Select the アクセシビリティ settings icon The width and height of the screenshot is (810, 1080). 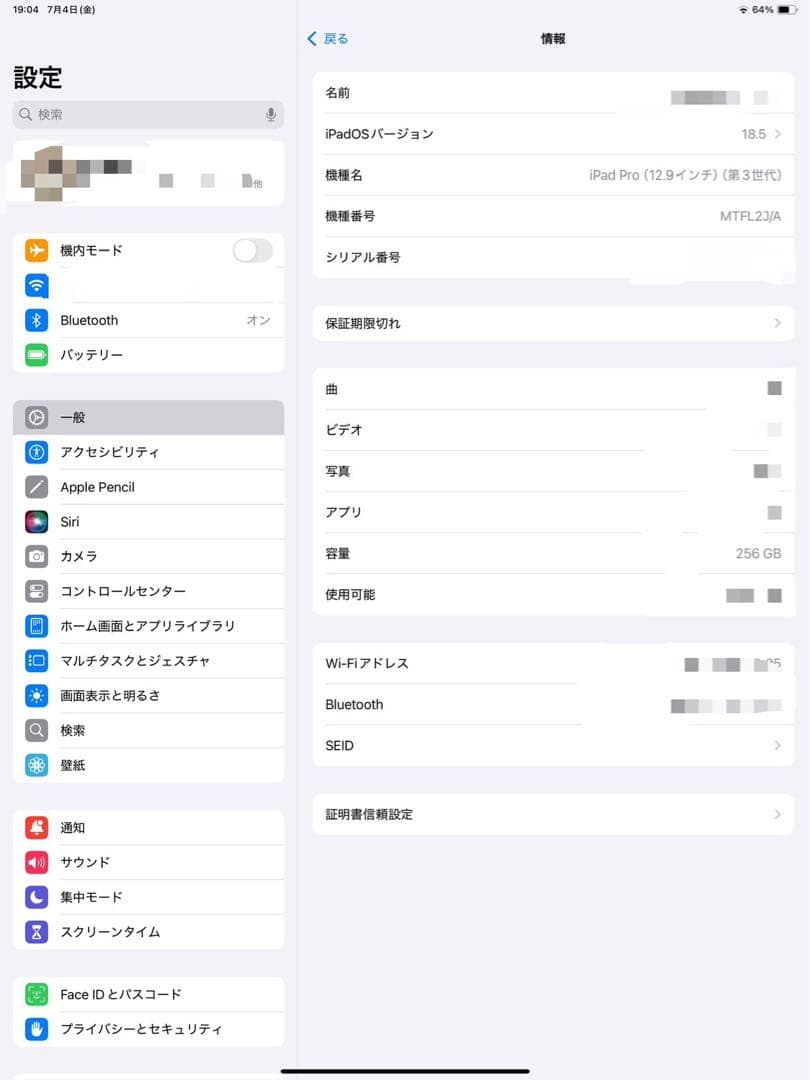coord(34,452)
